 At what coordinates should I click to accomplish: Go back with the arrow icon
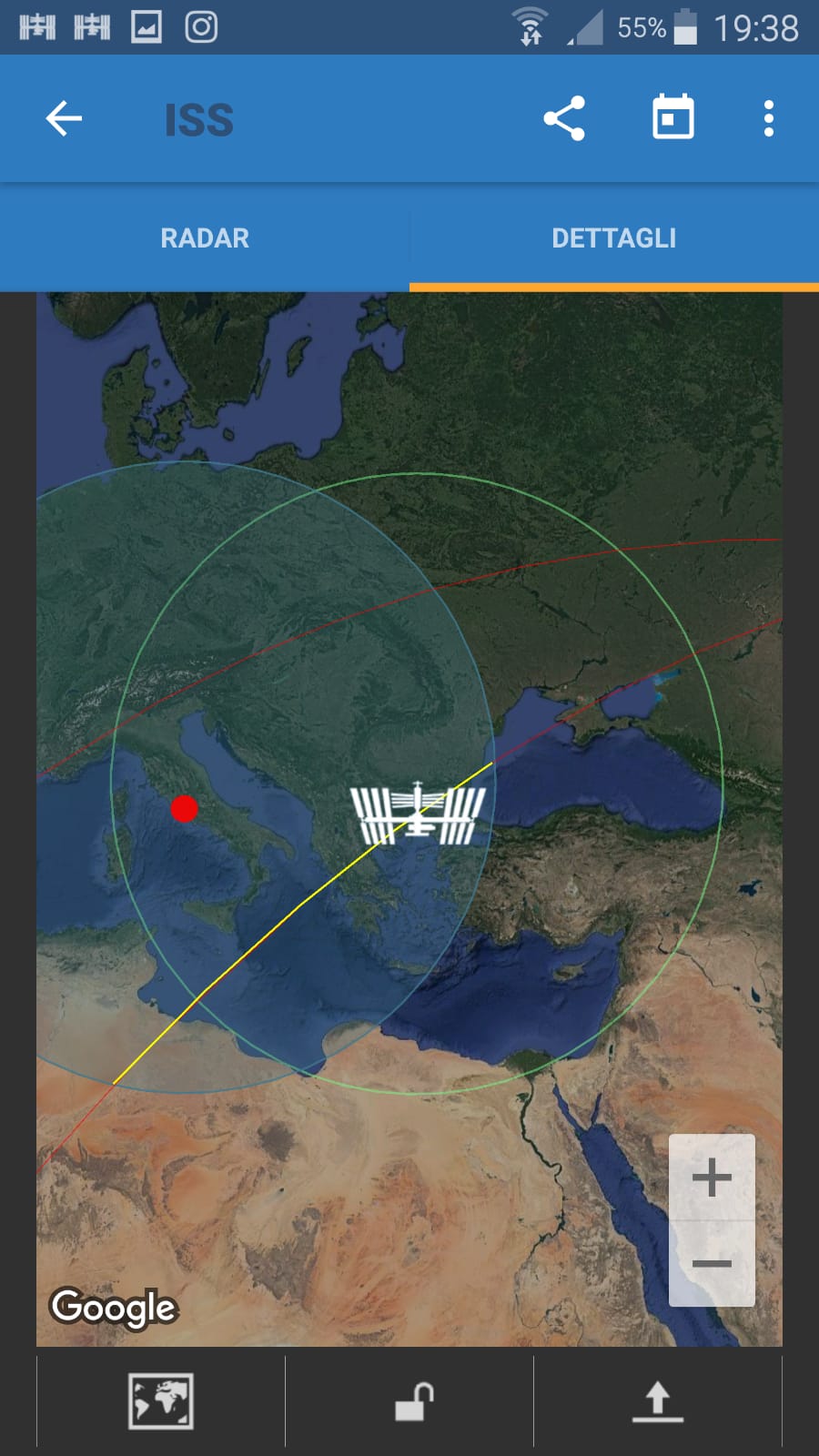pos(64,118)
